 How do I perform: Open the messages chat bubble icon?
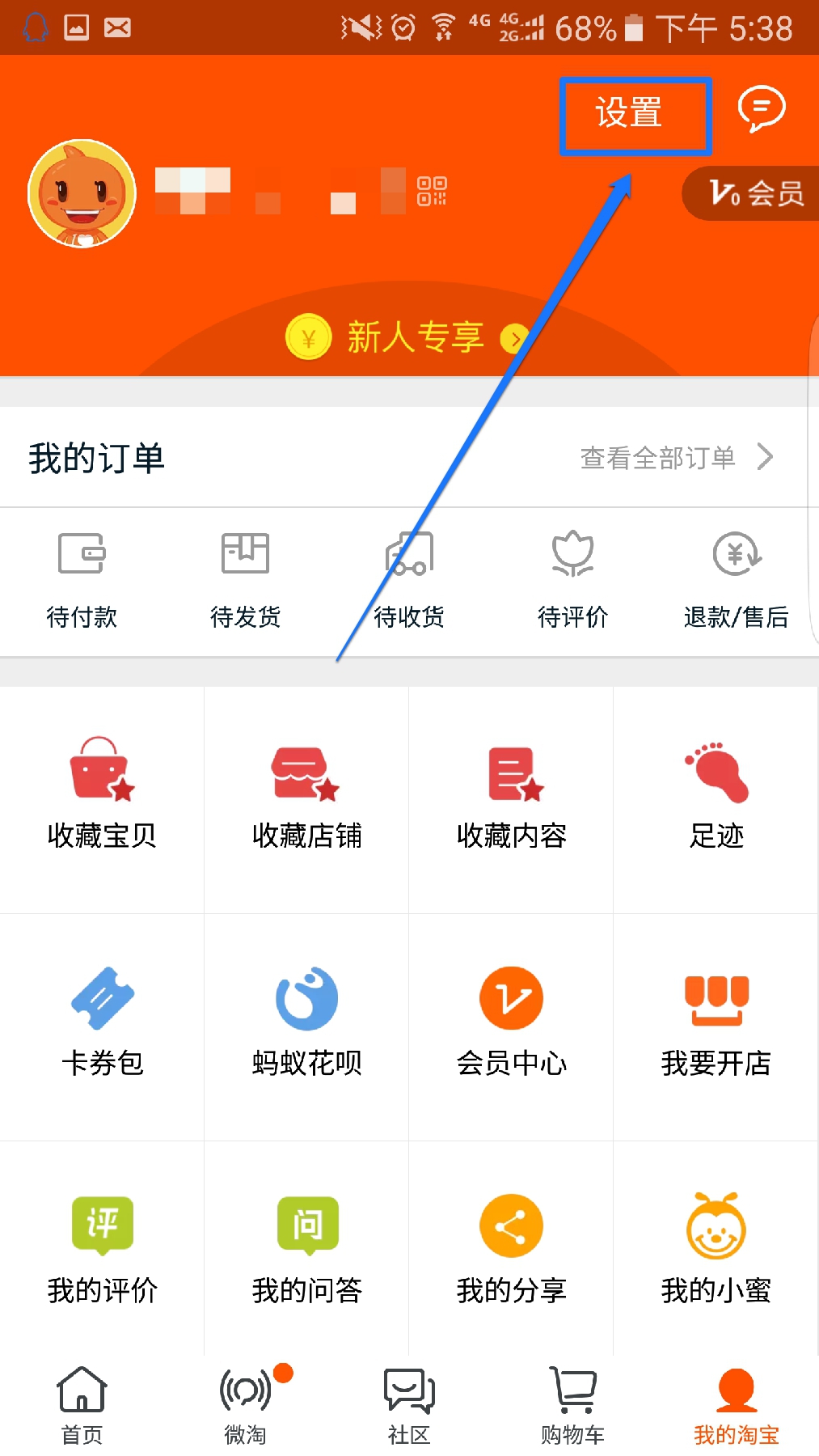tap(761, 108)
